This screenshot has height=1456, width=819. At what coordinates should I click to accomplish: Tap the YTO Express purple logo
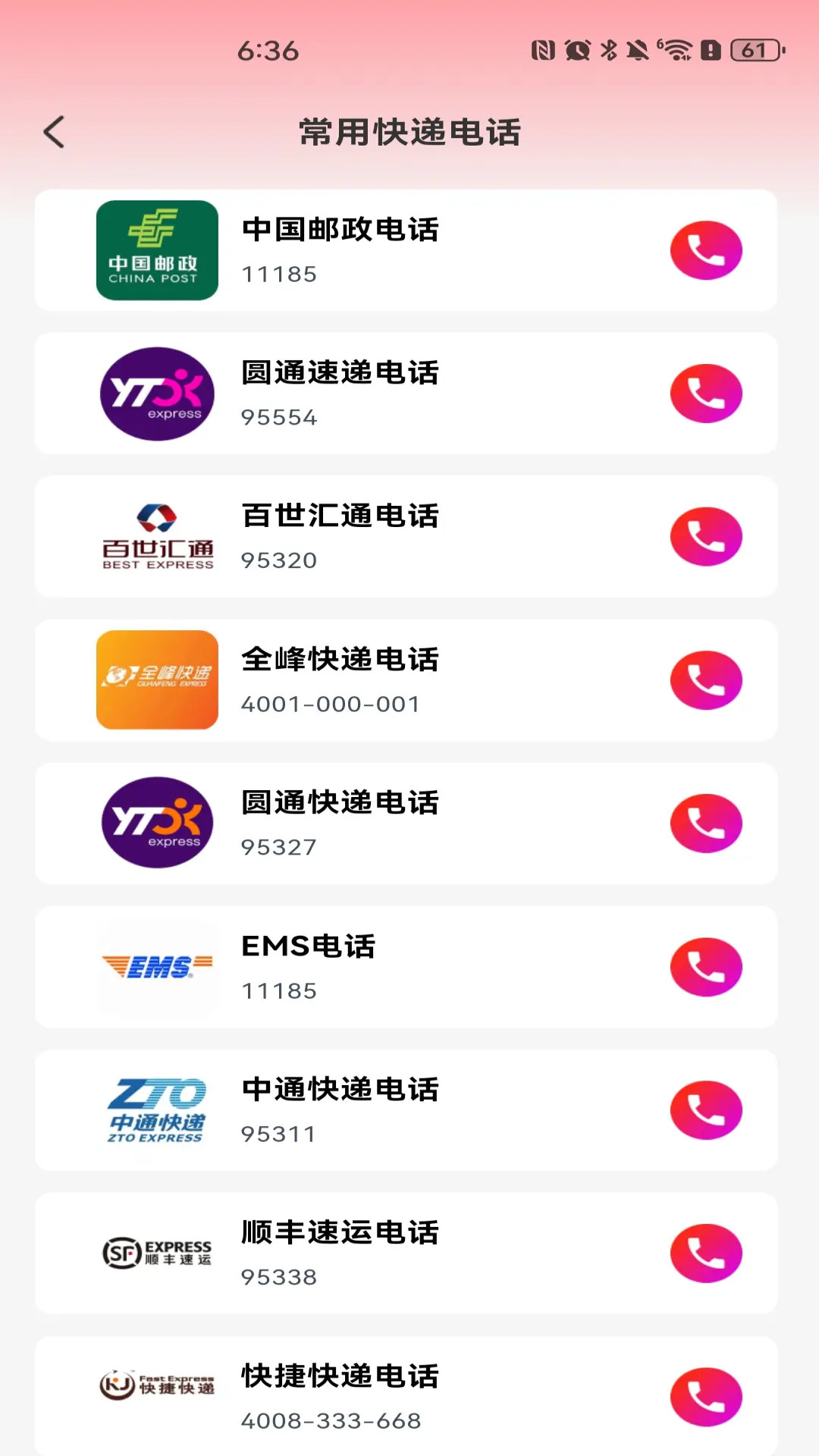coord(156,394)
